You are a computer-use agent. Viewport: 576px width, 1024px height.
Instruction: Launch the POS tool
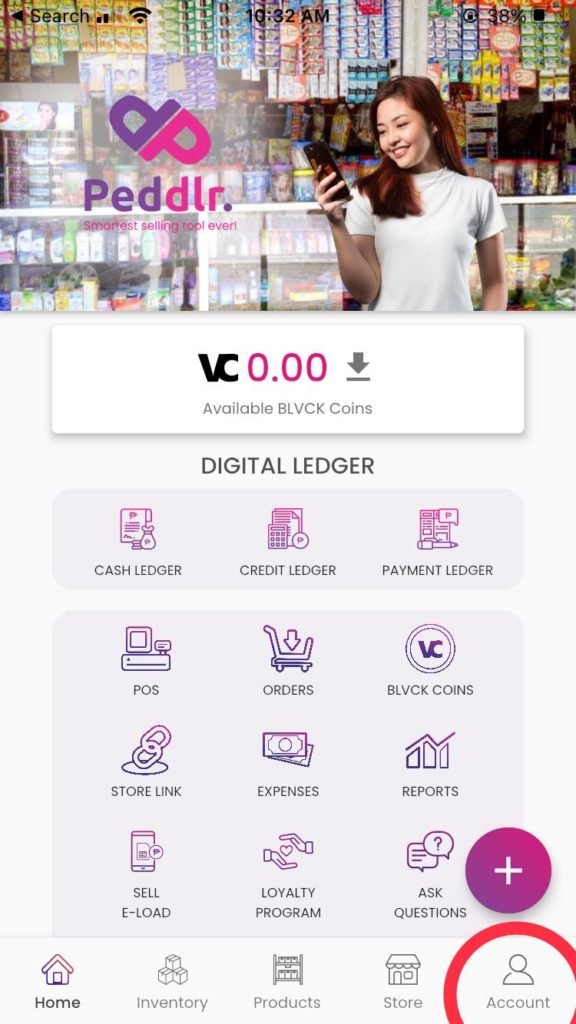[x=146, y=660]
